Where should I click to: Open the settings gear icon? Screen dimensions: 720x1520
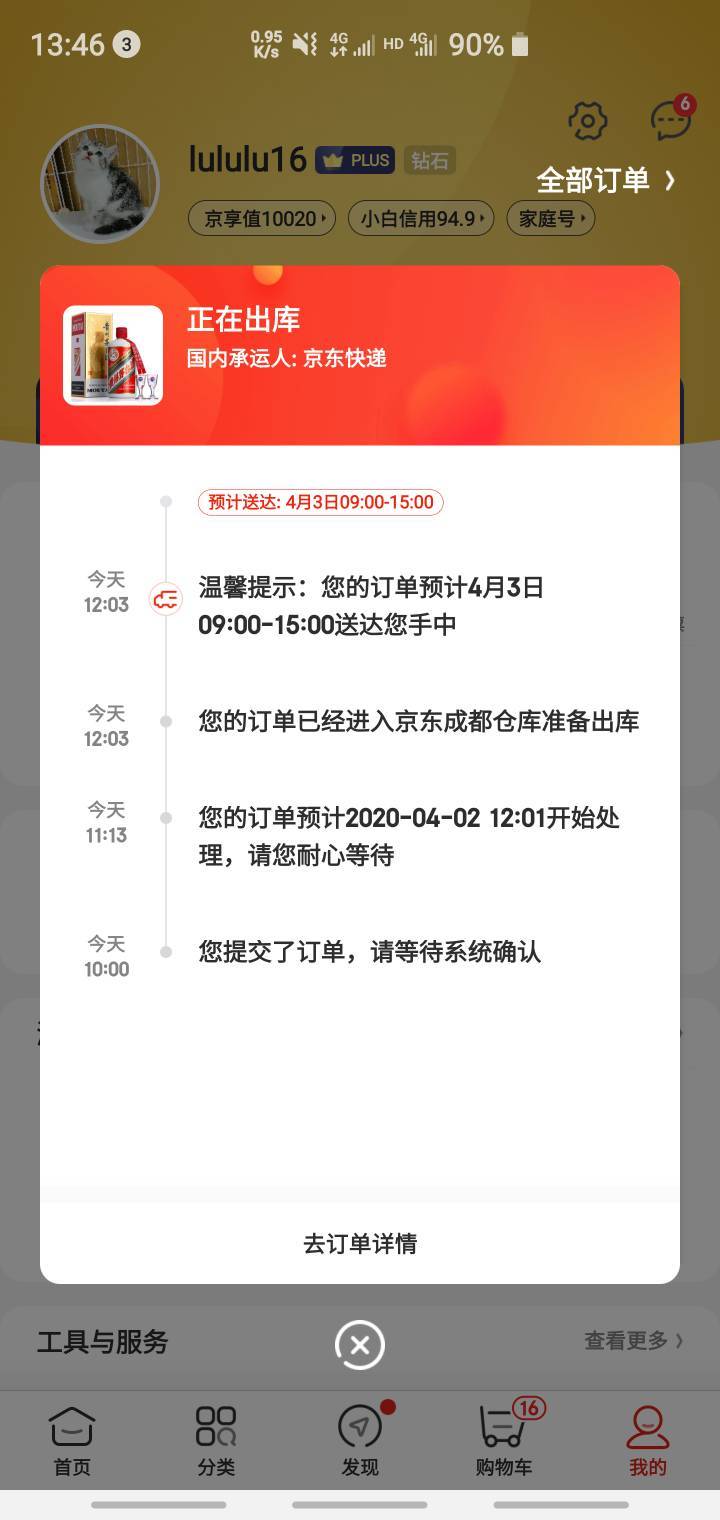pyautogui.click(x=588, y=121)
